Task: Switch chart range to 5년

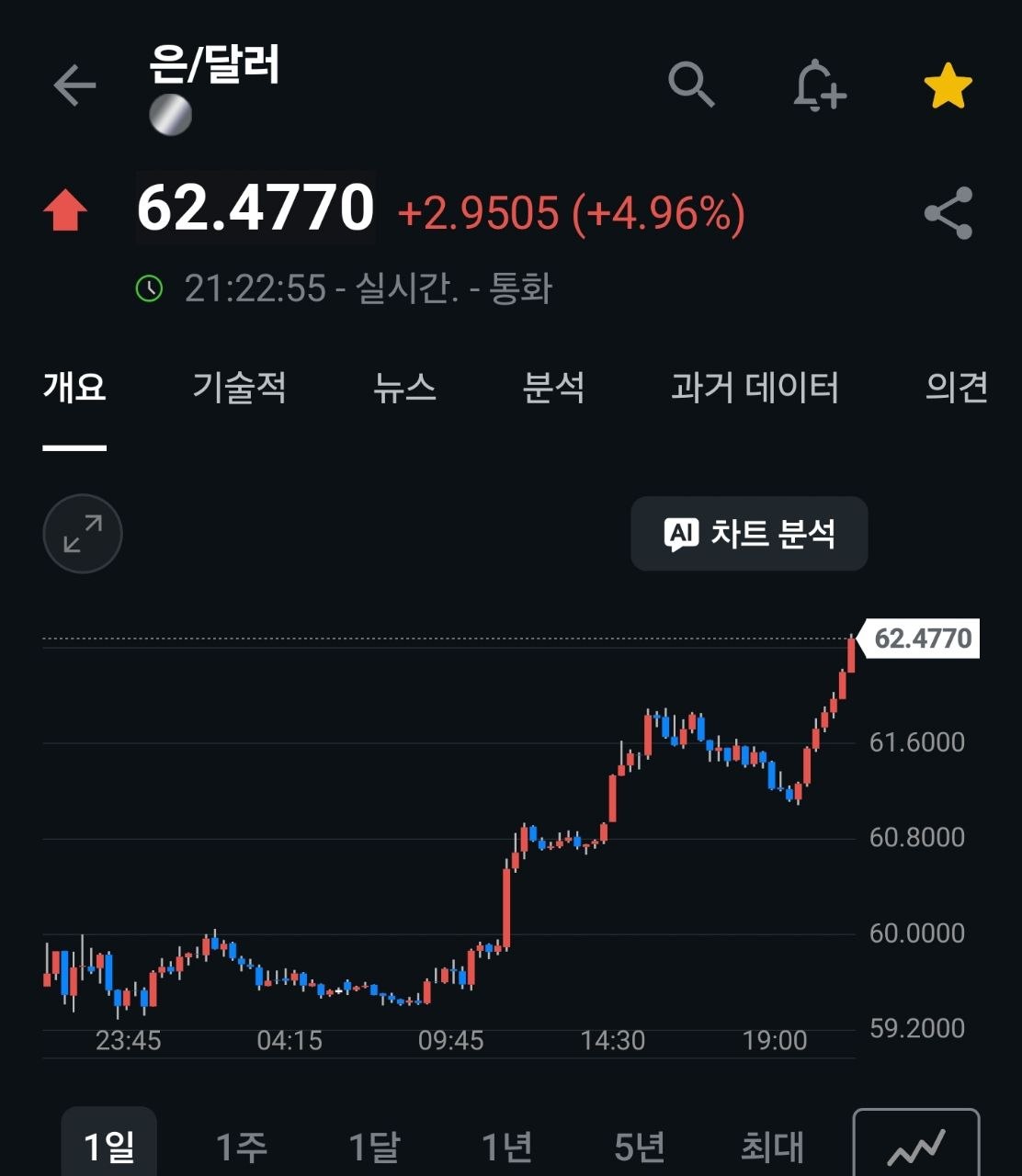Action: coord(640,1147)
